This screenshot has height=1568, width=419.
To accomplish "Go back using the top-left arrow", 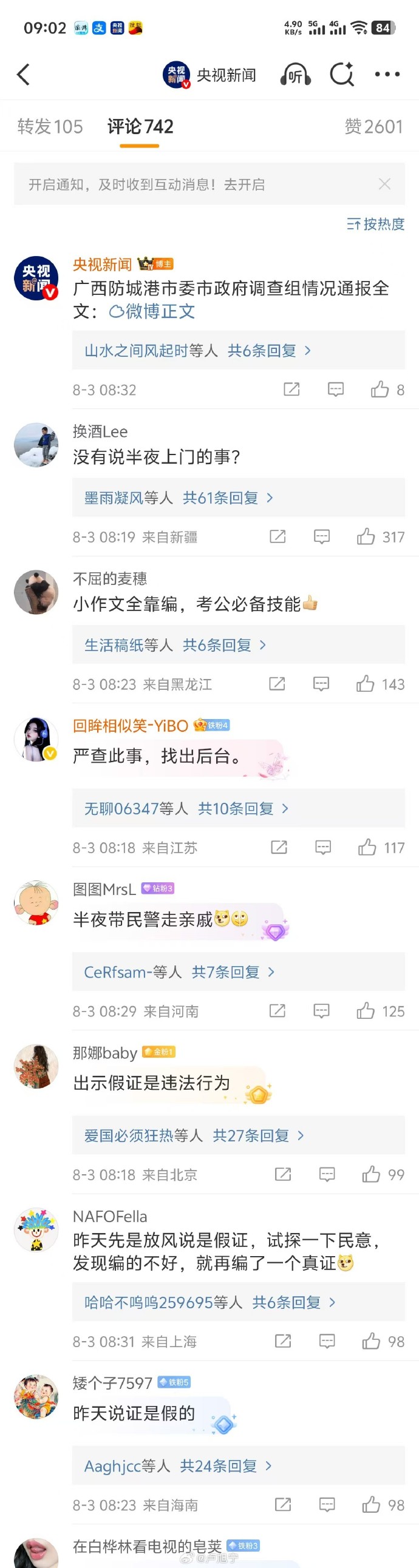I will 23,75.
